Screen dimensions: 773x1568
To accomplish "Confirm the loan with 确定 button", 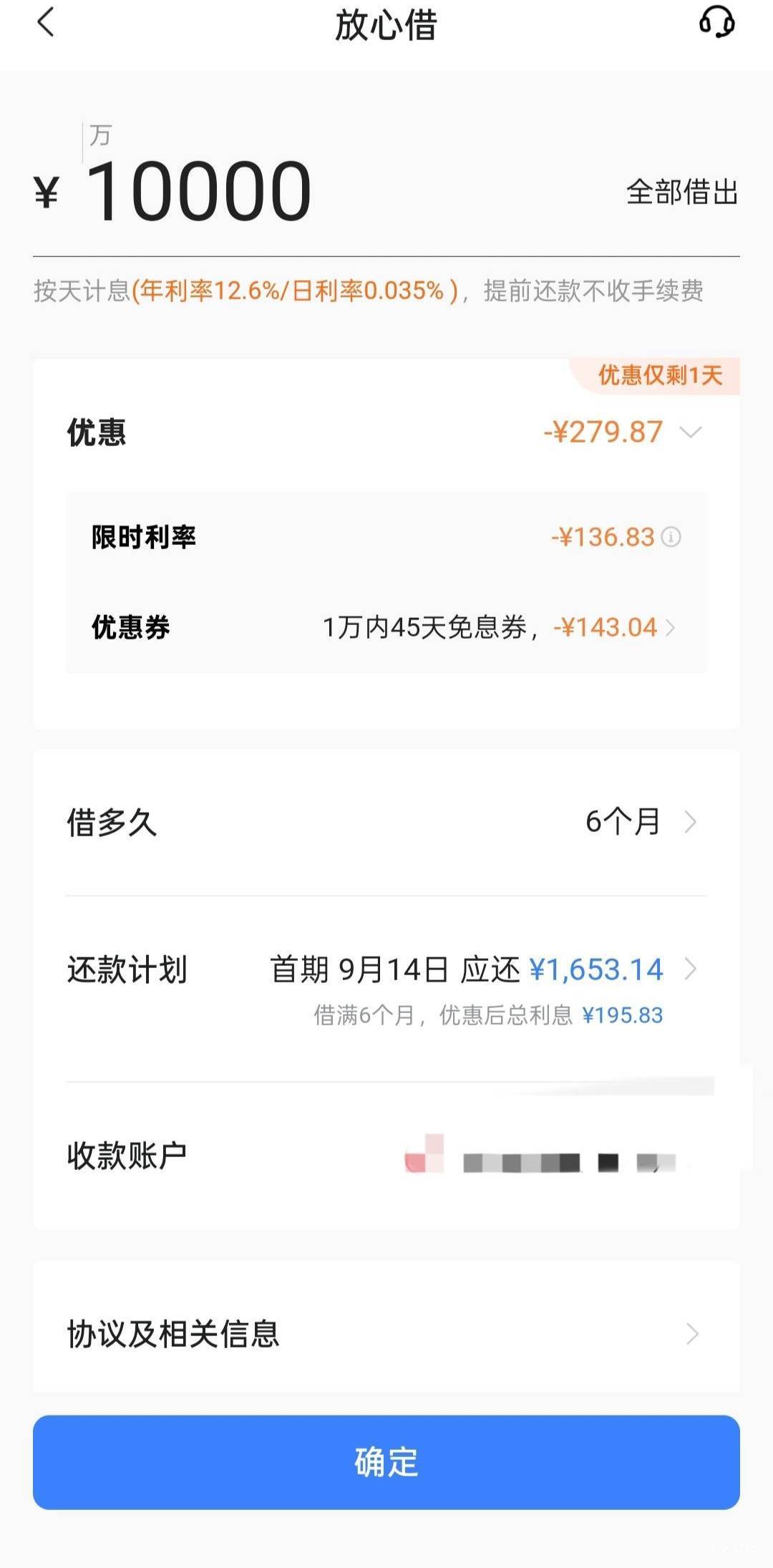I will [x=386, y=1462].
